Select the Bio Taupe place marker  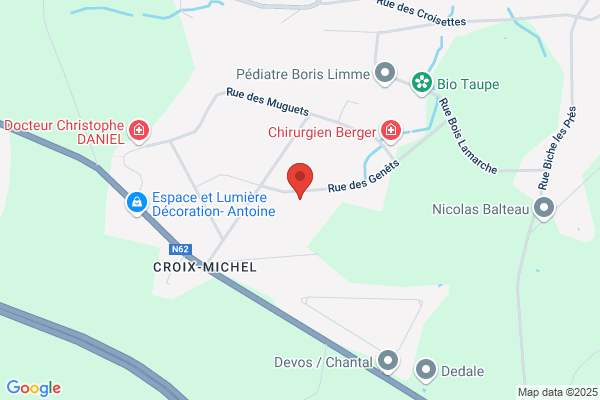click(422, 83)
